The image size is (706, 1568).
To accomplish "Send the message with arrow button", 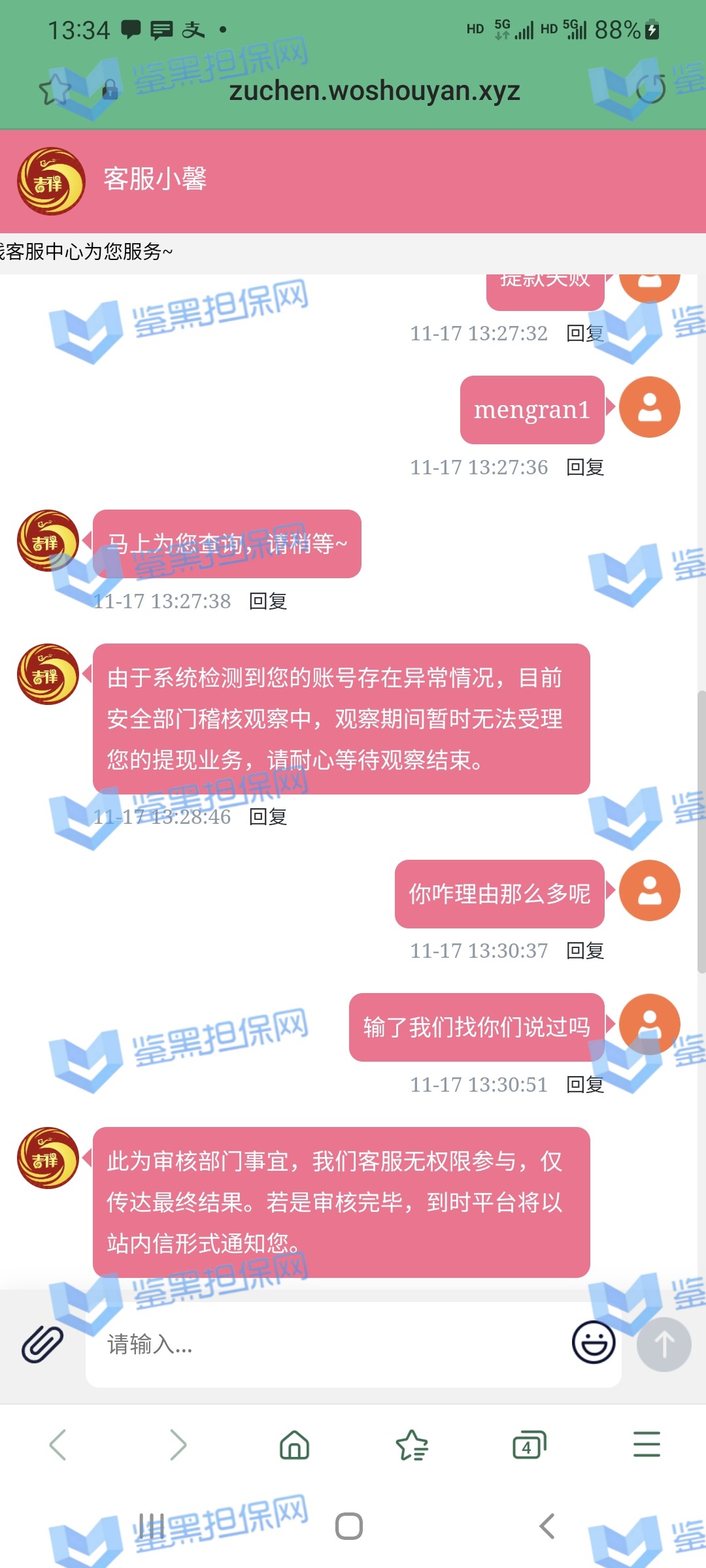I will point(664,1344).
